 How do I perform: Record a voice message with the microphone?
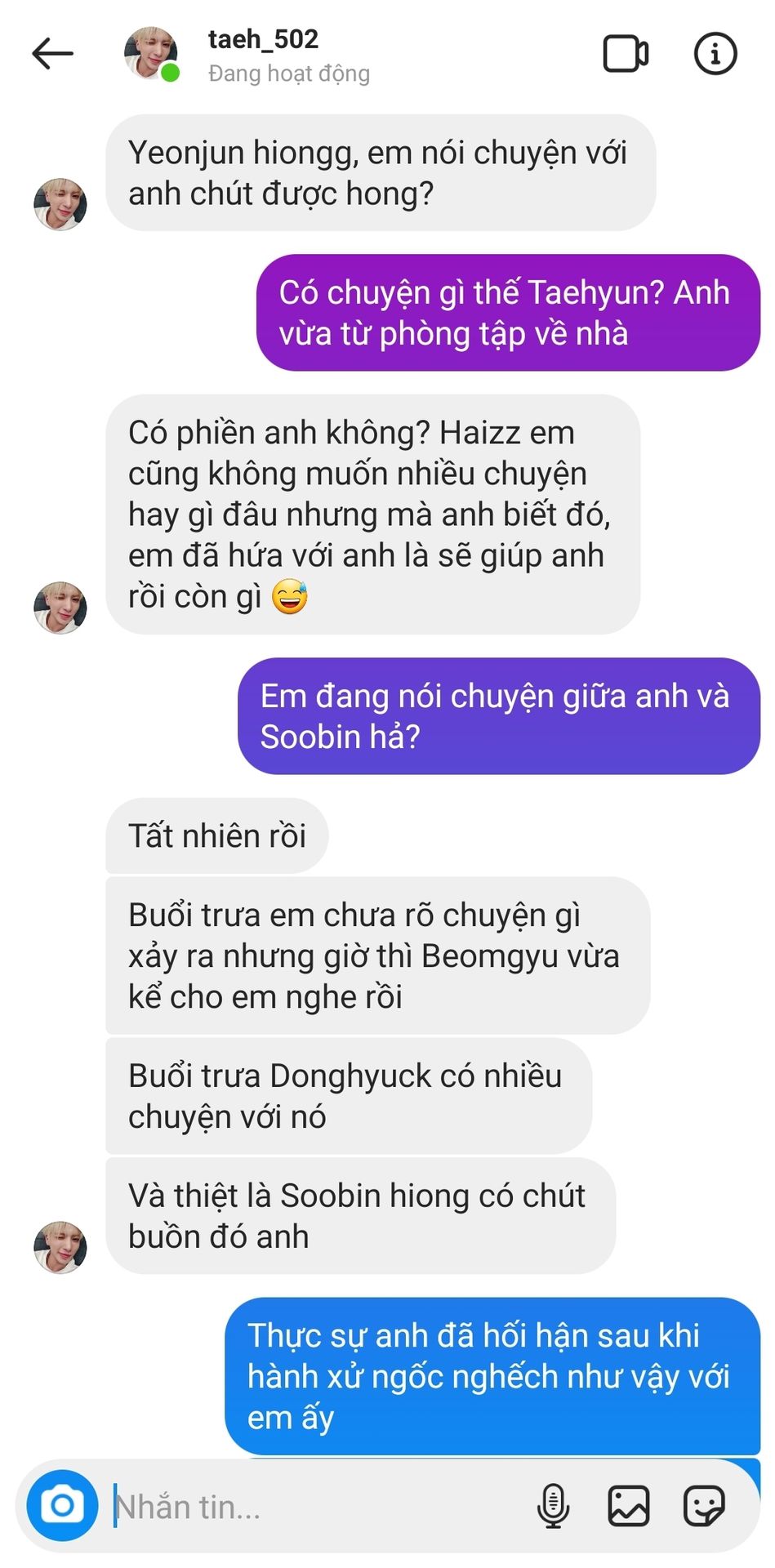click(x=553, y=1506)
